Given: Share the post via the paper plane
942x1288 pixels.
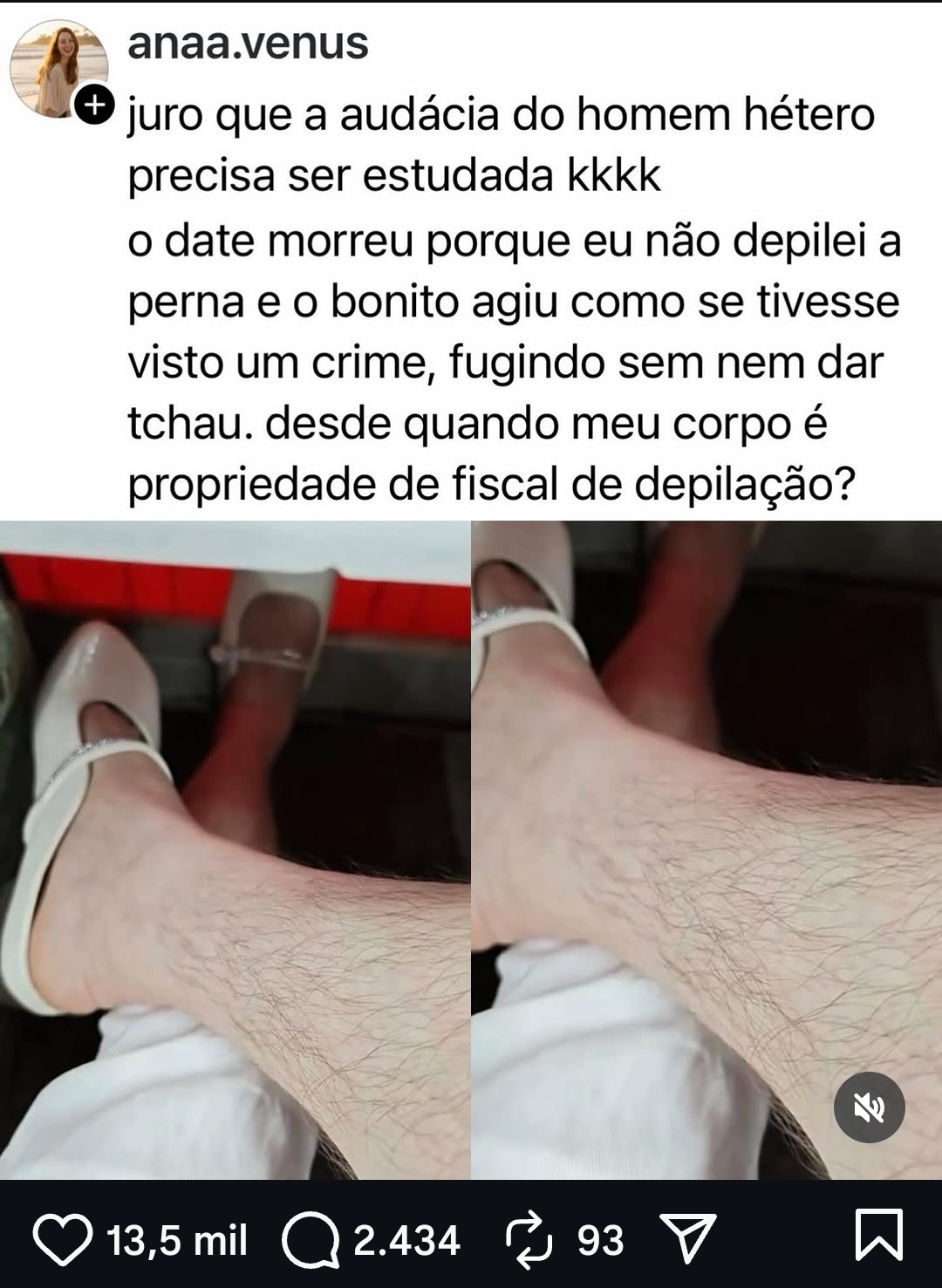Looking at the screenshot, I should tap(688, 1237).
